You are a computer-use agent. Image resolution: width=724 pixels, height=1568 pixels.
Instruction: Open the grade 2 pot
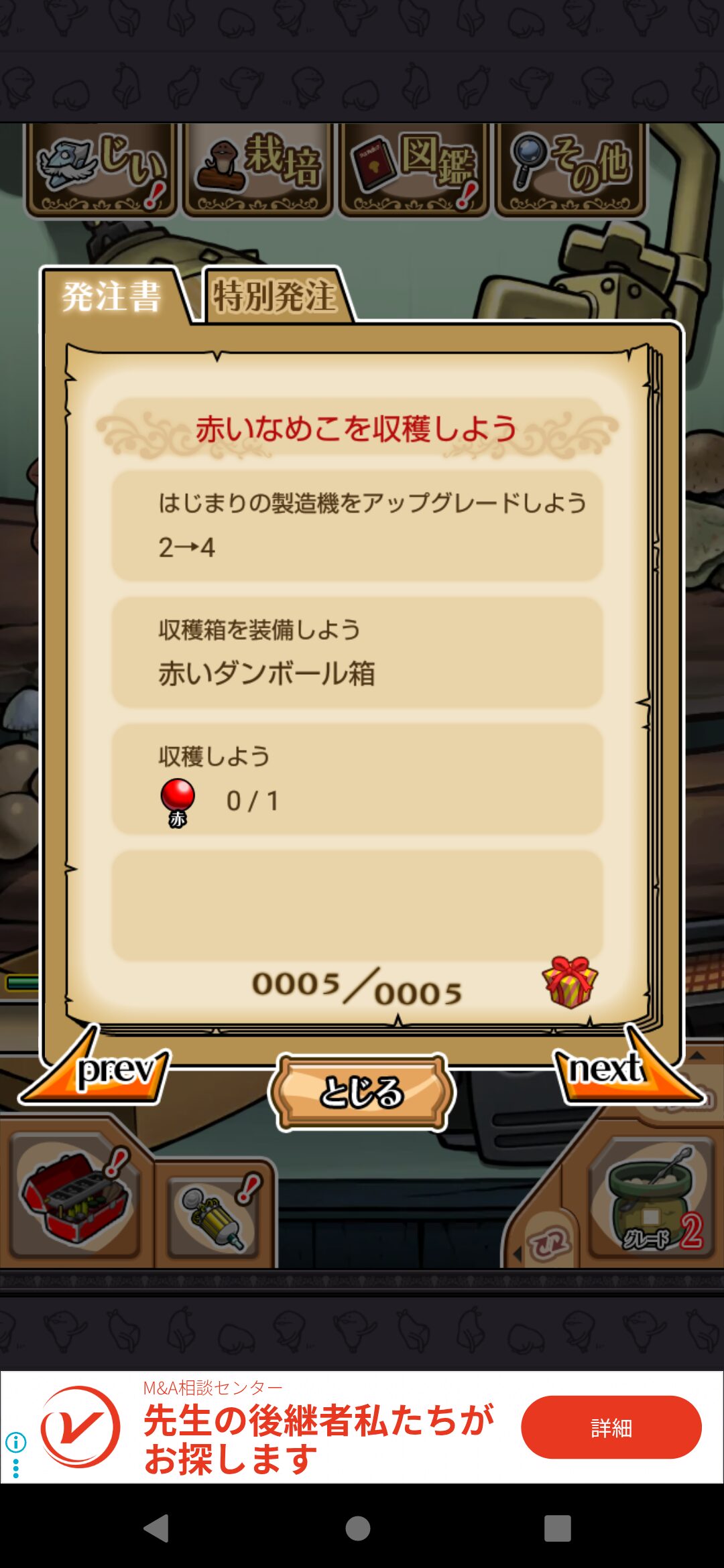652,1199
